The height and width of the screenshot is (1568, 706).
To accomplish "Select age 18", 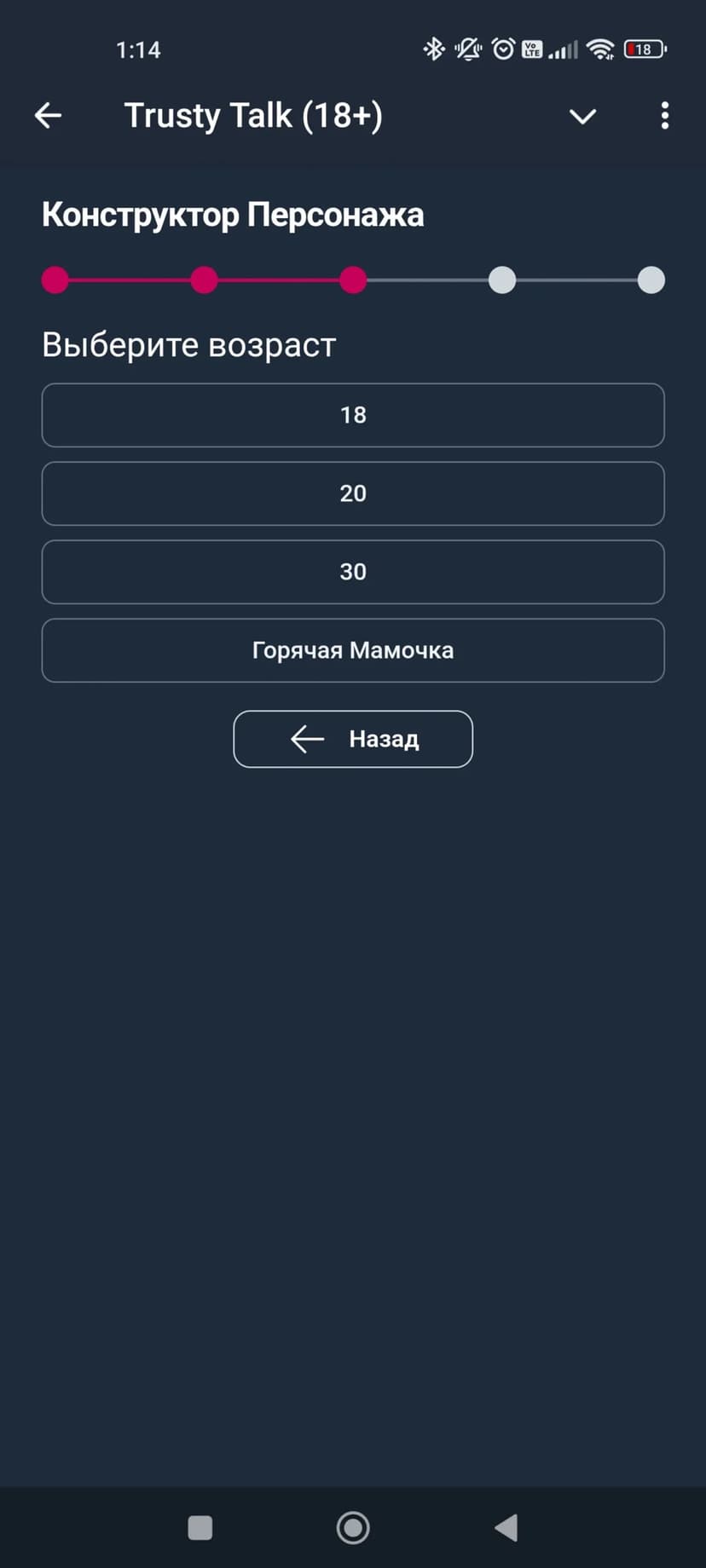I will click(x=353, y=415).
